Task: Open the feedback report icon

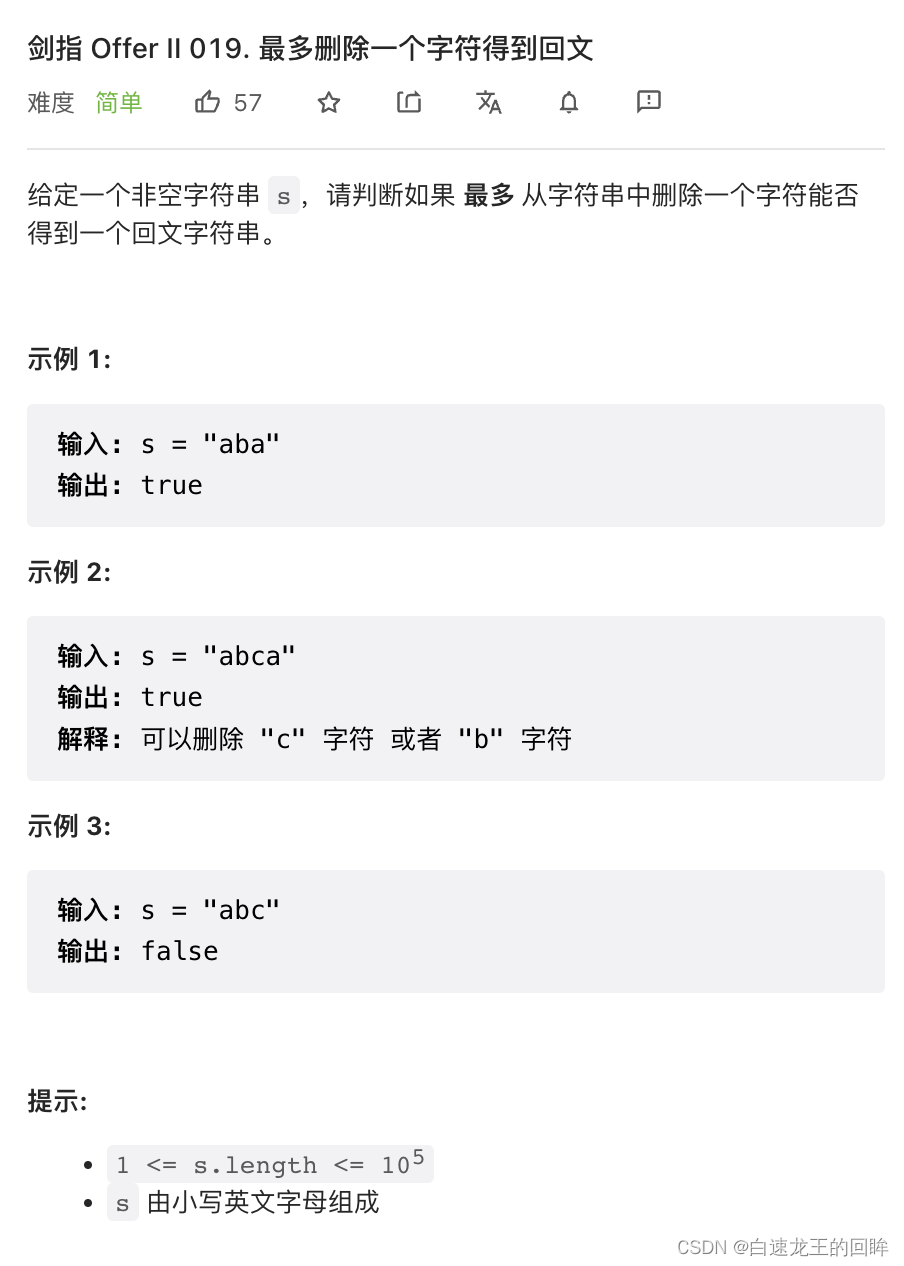Action: click(649, 101)
